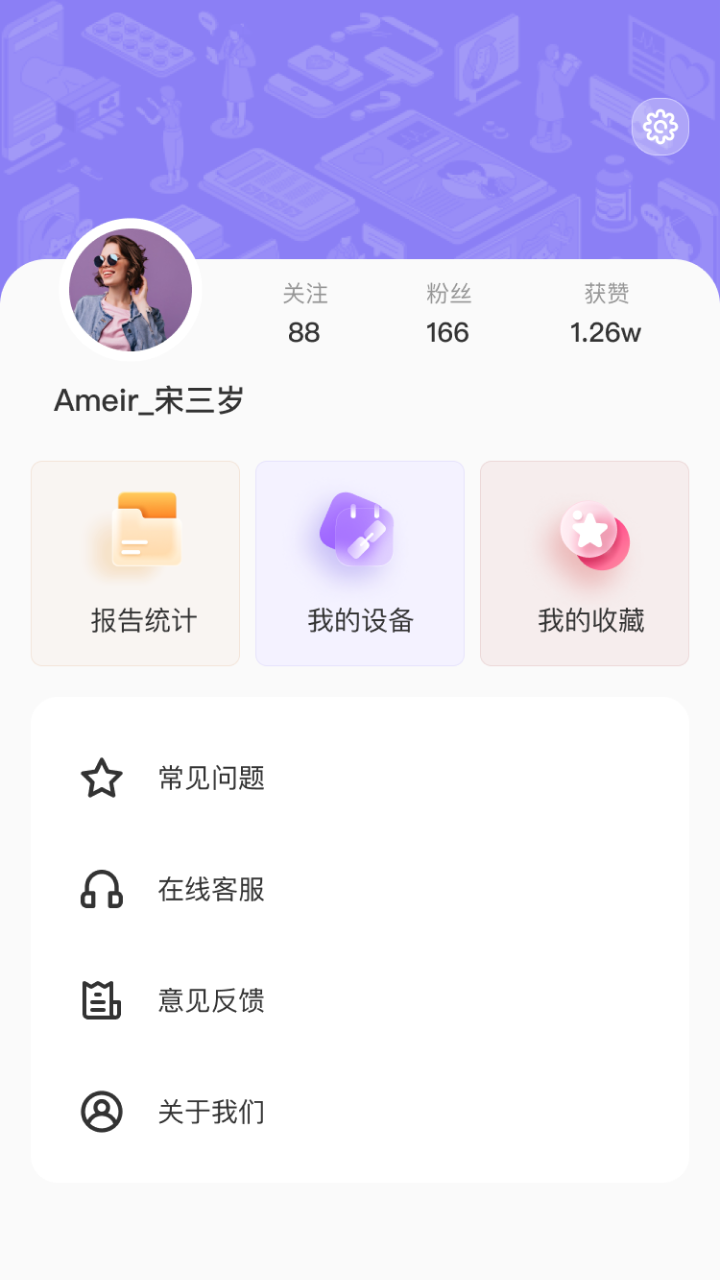The image size is (720, 1280).
Task: Open the 常见问题 list entry
Action: pos(210,779)
